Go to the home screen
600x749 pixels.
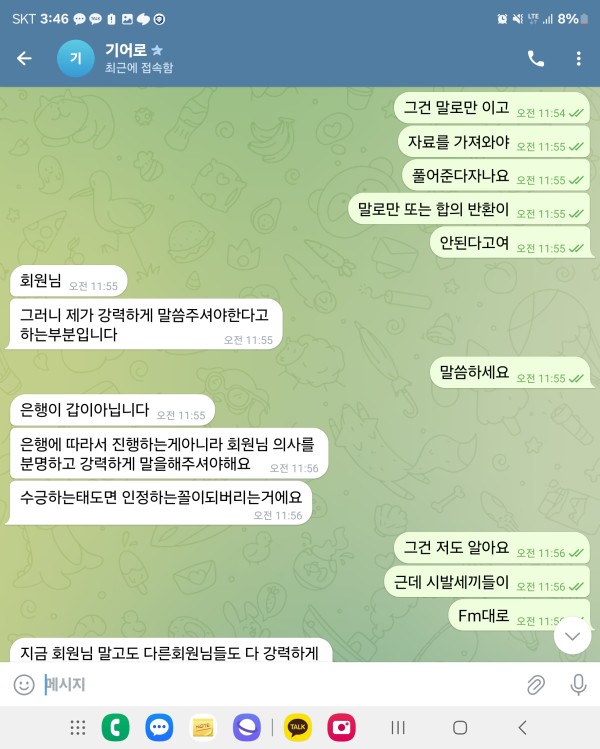click(460, 727)
